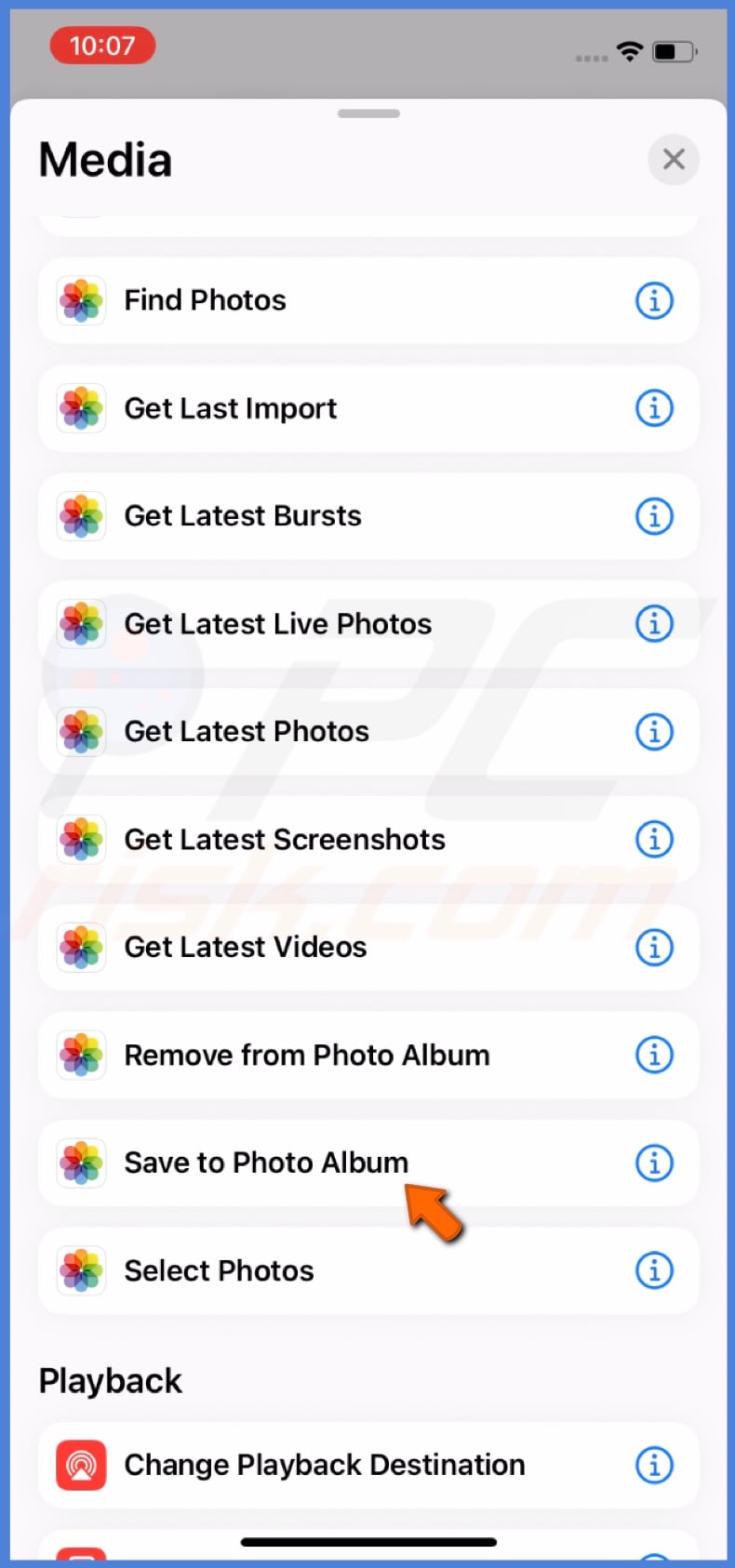Open info for the Find Photos action
This screenshot has width=735, height=1568.
(x=654, y=299)
